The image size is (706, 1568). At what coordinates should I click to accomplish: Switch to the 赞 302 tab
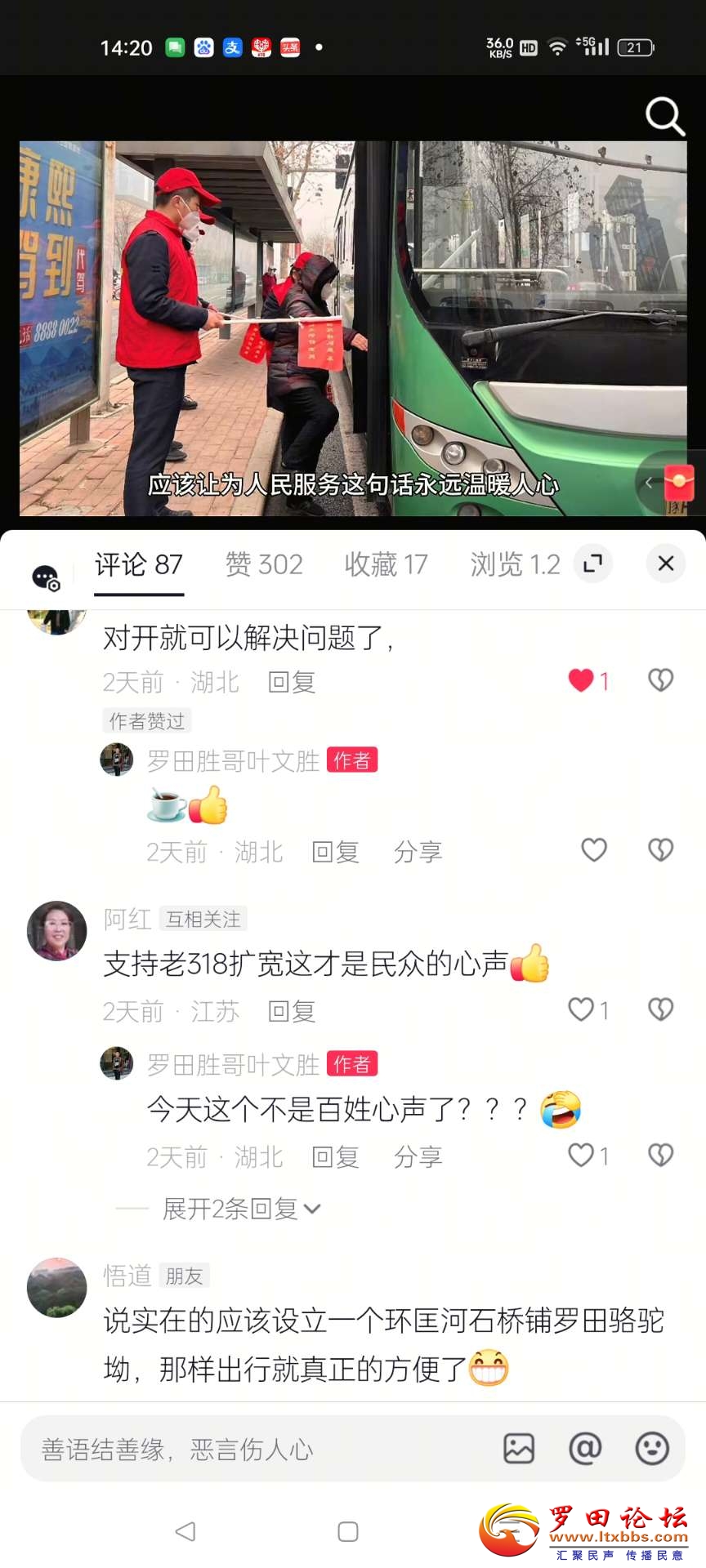coord(264,564)
